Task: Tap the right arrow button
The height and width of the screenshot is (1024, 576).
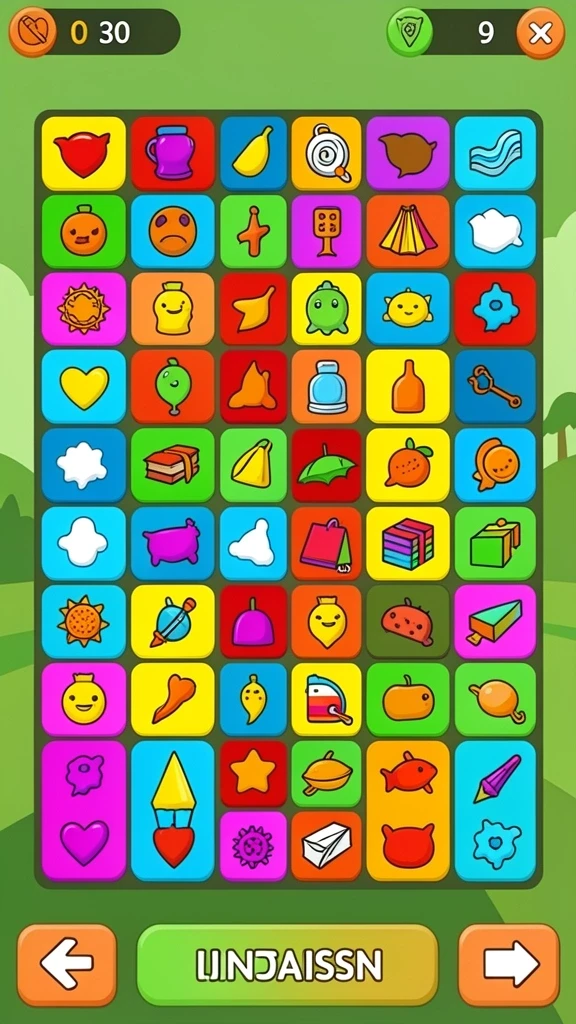Action: (x=509, y=965)
